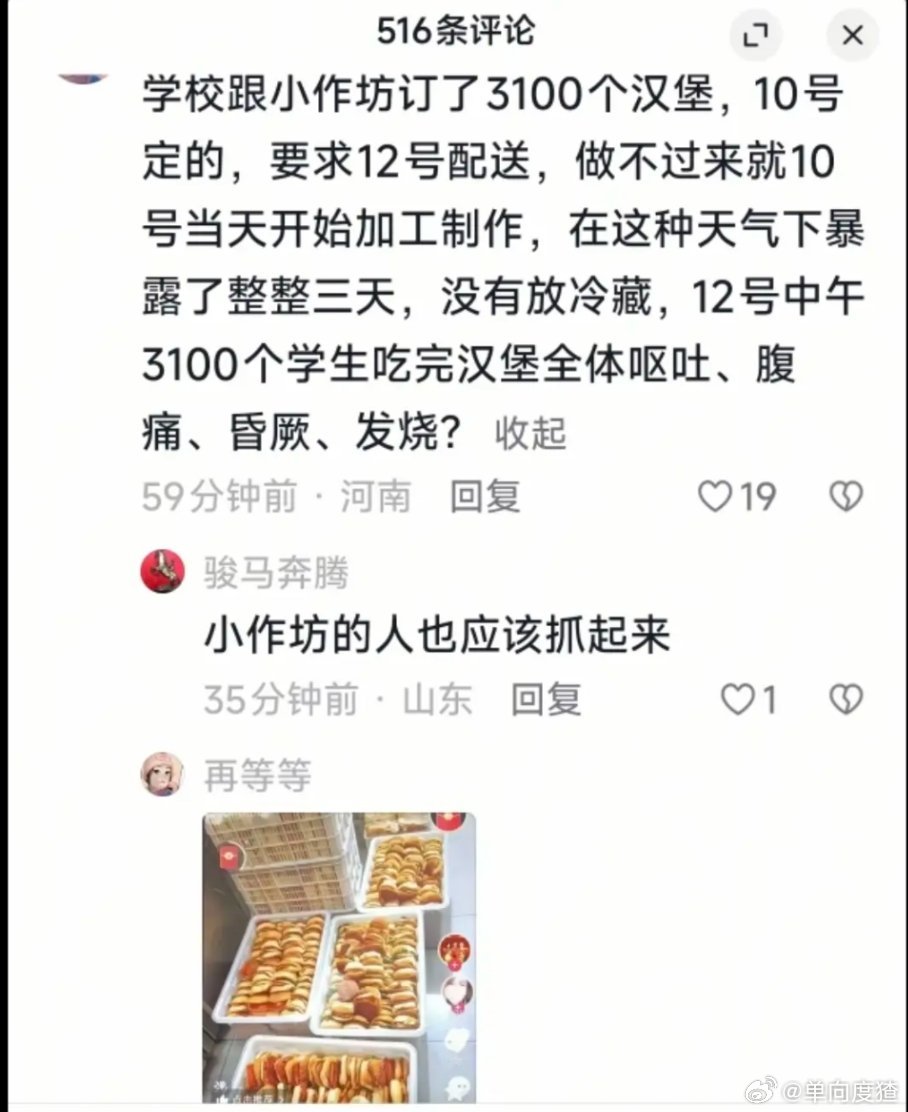Open 骏马奔腾's profile avatar
Viewport: 908px width, 1112px height.
point(162,572)
